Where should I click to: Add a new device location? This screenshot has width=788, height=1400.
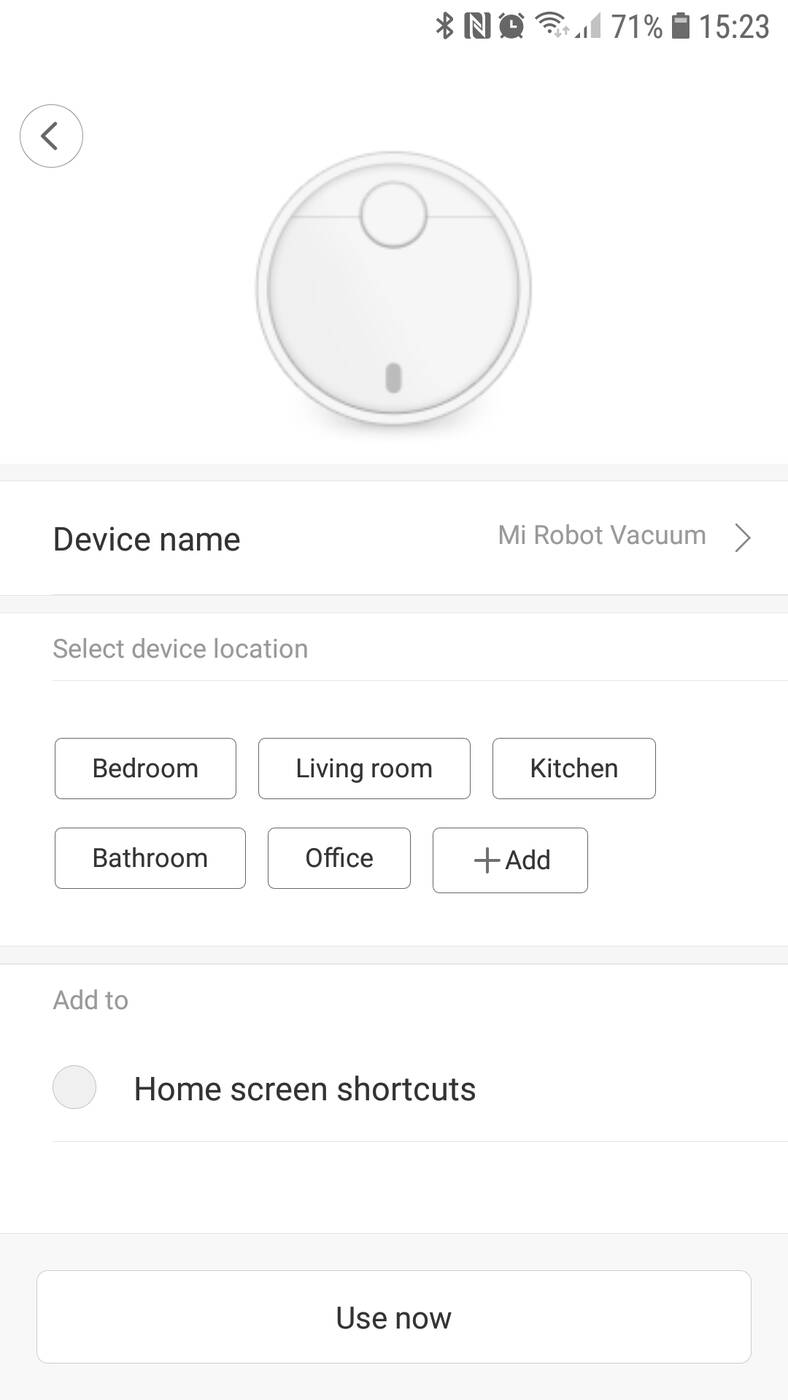510,860
